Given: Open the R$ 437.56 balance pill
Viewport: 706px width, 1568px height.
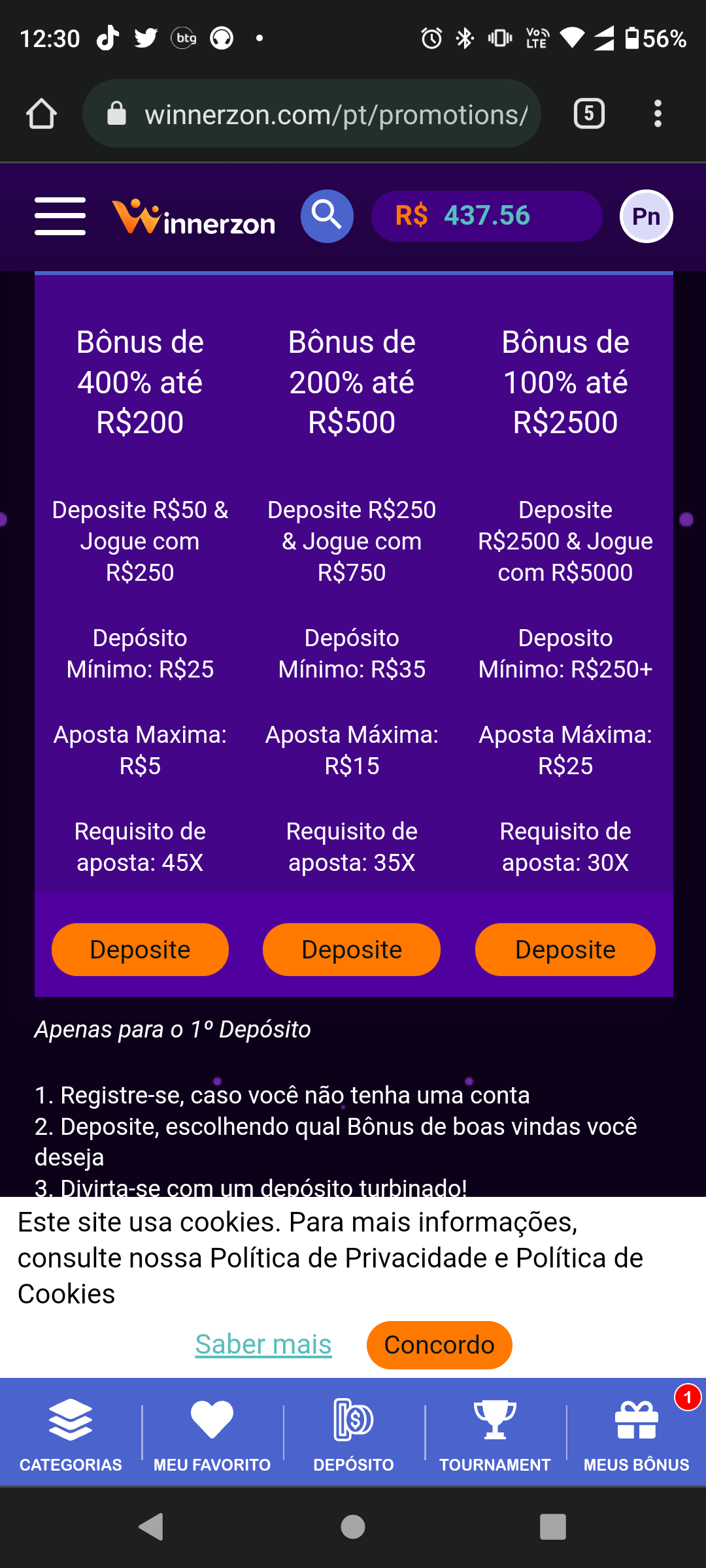Looking at the screenshot, I should coord(486,216).
